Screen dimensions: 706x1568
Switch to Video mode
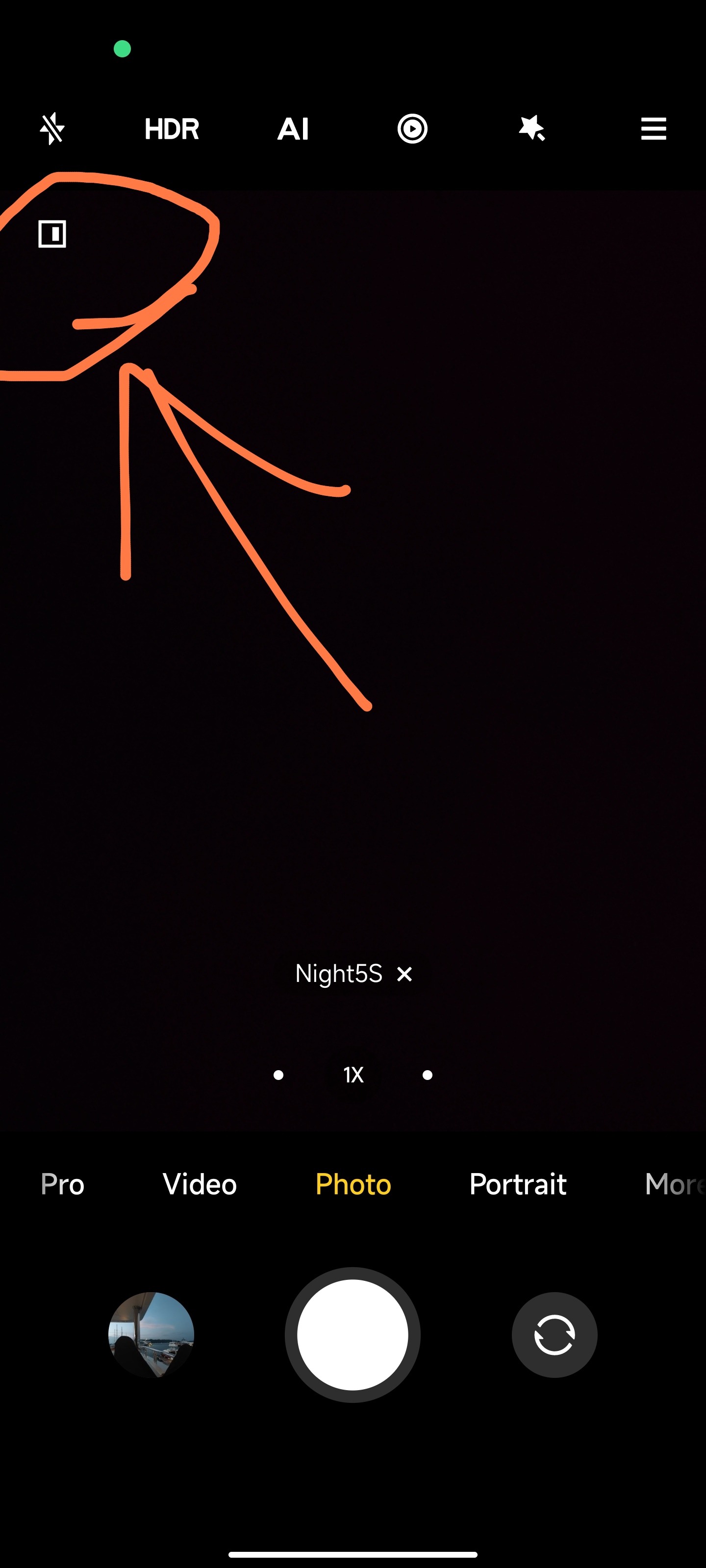point(200,1184)
